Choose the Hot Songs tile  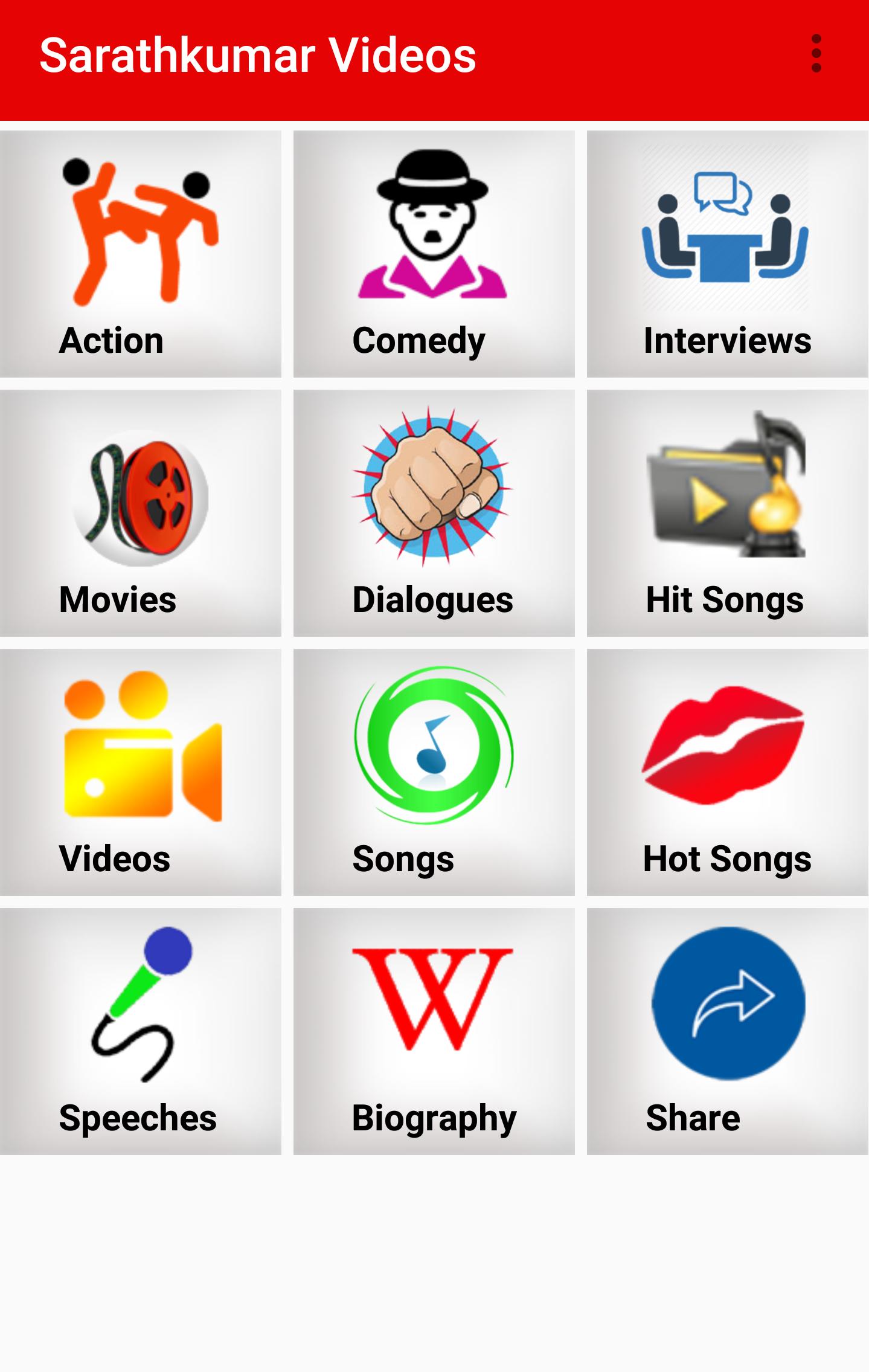pos(727,772)
